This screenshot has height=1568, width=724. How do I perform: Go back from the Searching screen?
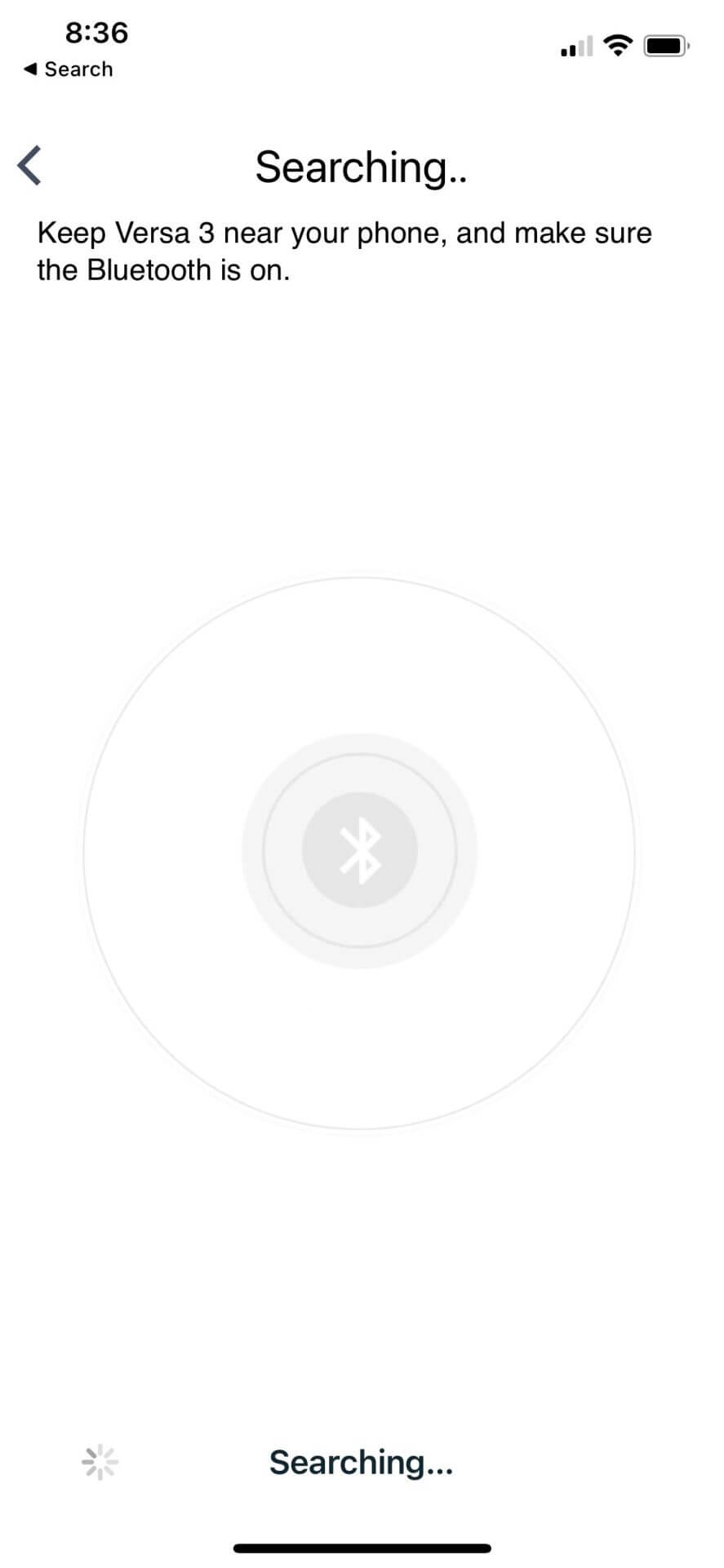[30, 166]
